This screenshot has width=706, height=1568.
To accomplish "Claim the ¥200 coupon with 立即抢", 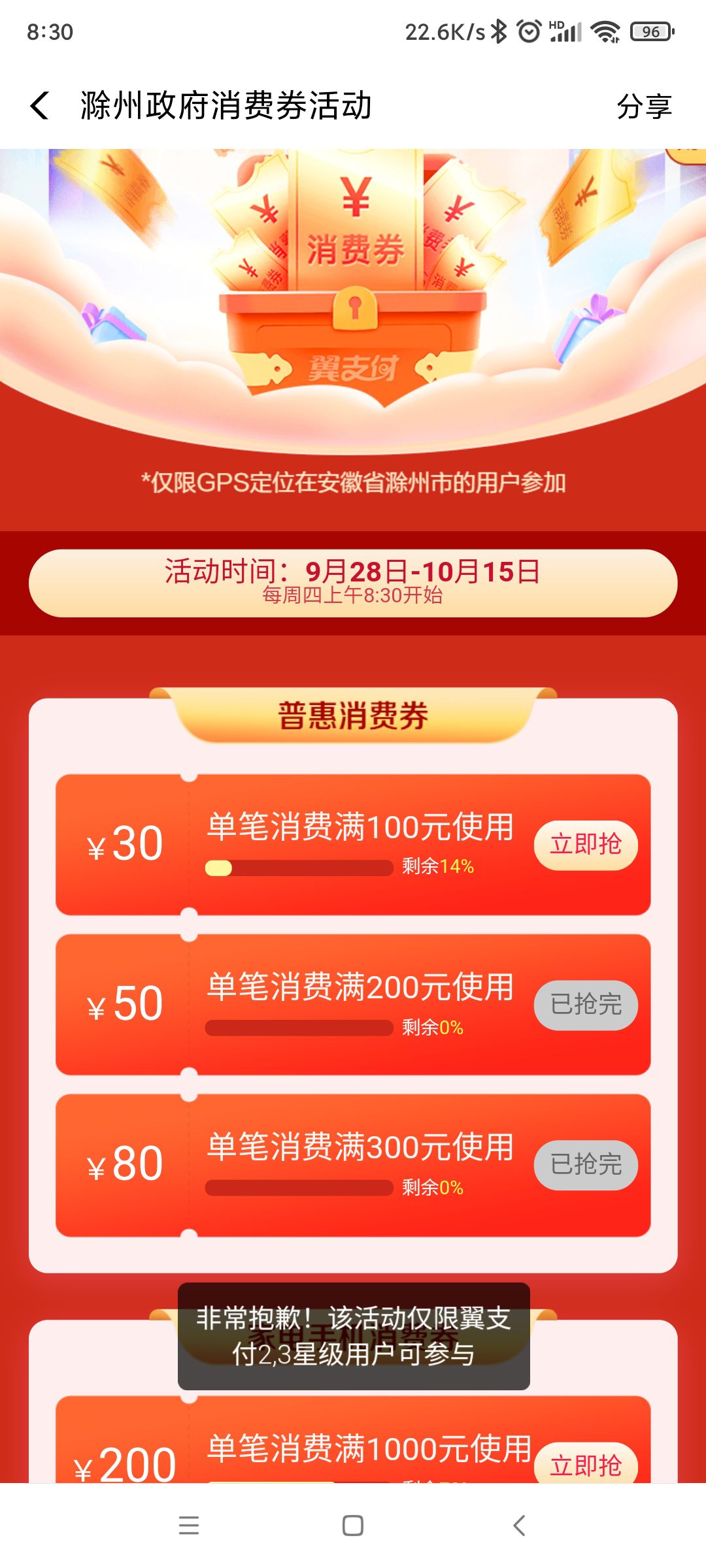I will (x=586, y=1465).
